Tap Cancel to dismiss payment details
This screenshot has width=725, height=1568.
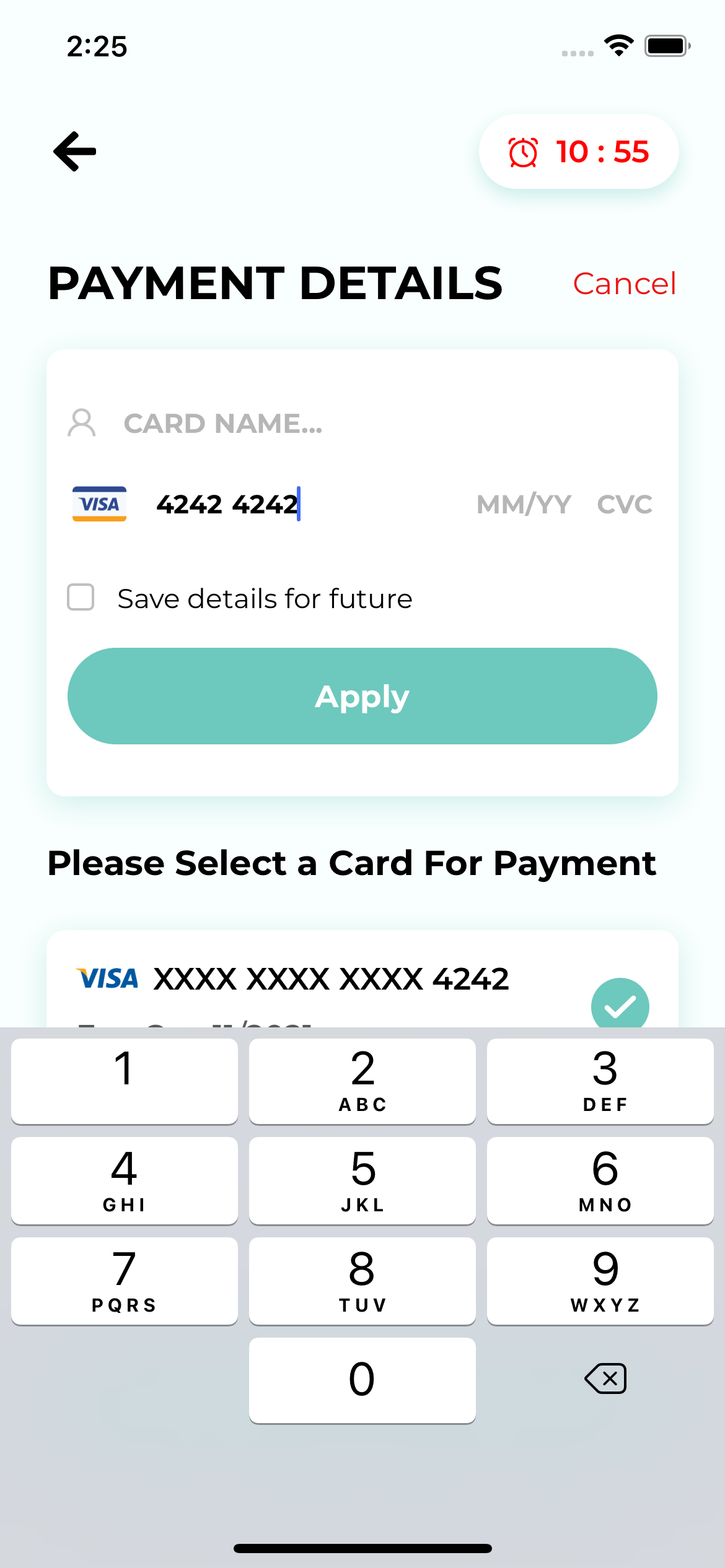(x=624, y=283)
